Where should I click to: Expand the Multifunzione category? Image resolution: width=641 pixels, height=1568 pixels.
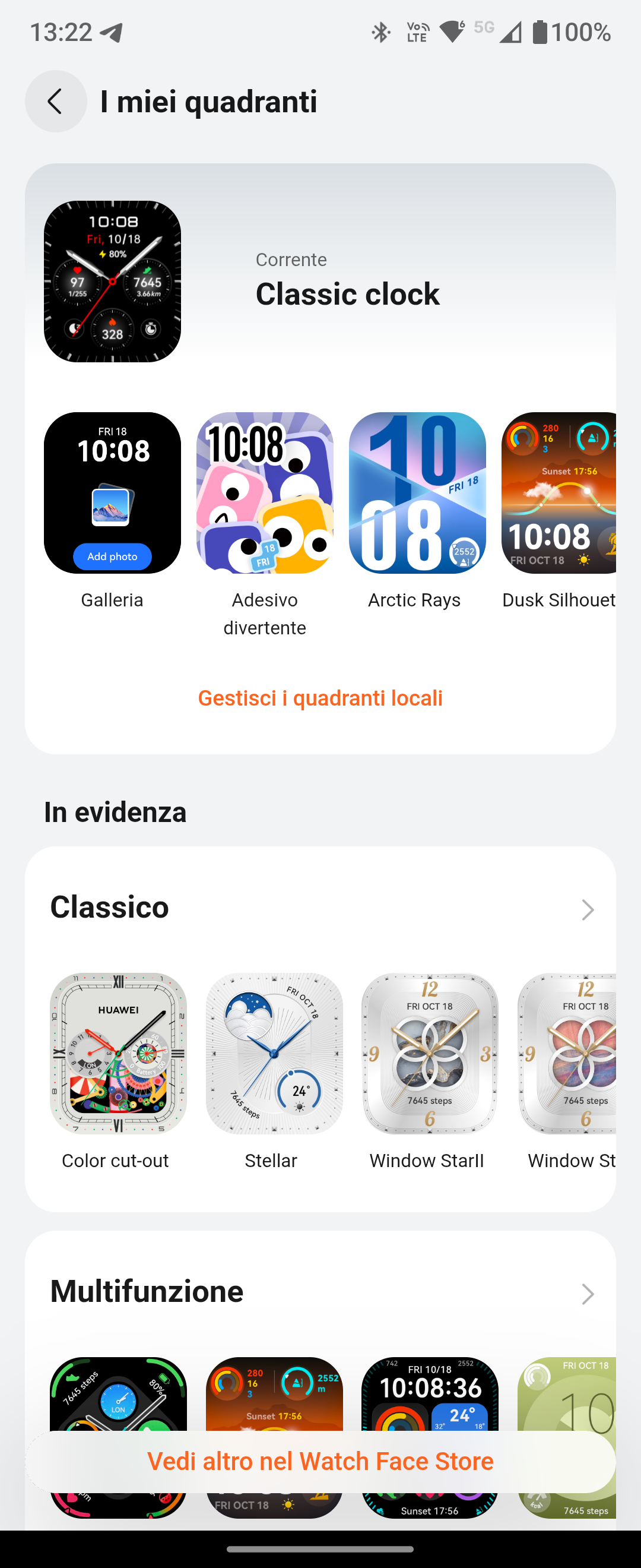(586, 1294)
